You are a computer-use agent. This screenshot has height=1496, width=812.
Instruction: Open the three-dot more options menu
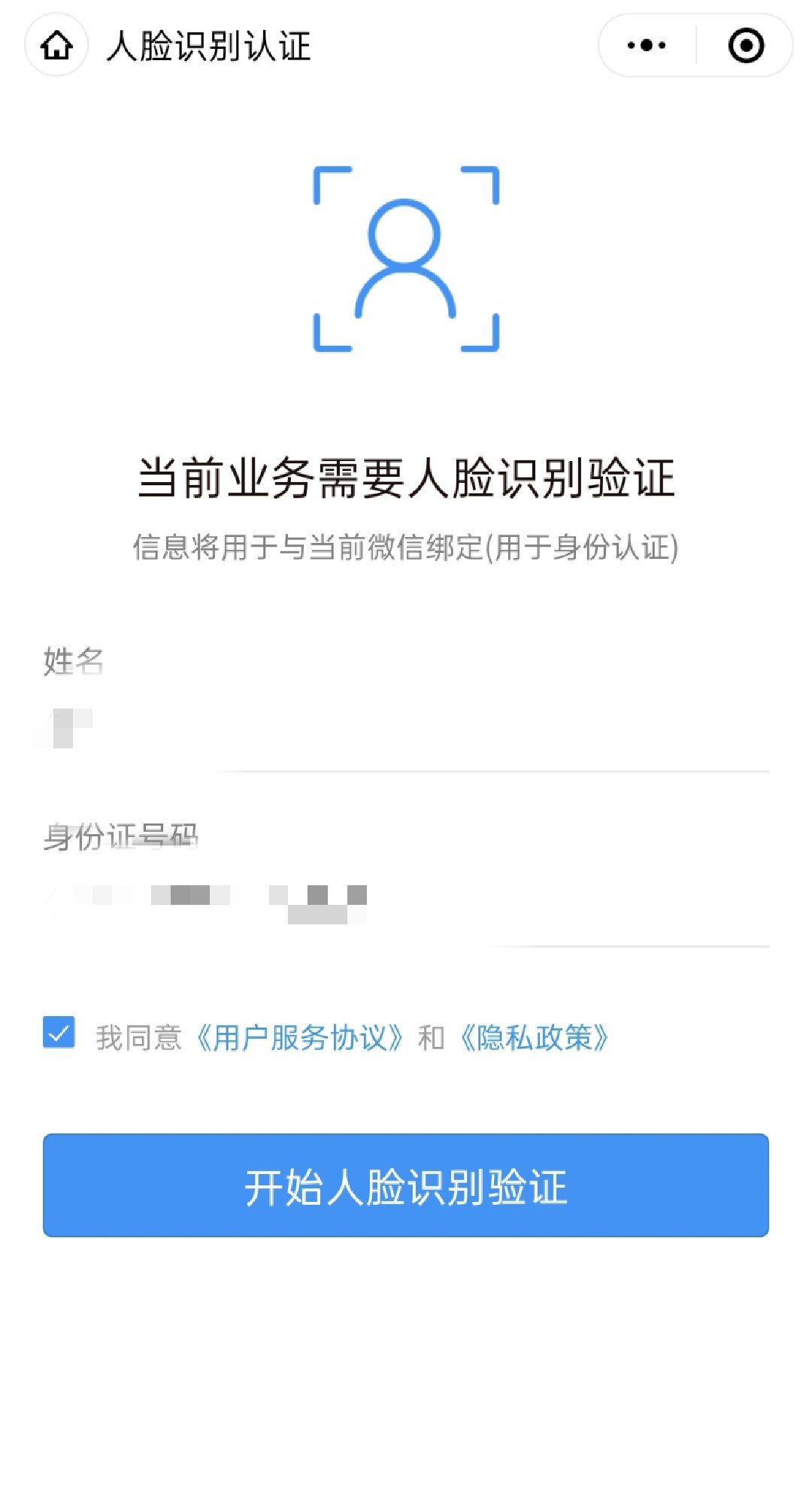pos(647,46)
